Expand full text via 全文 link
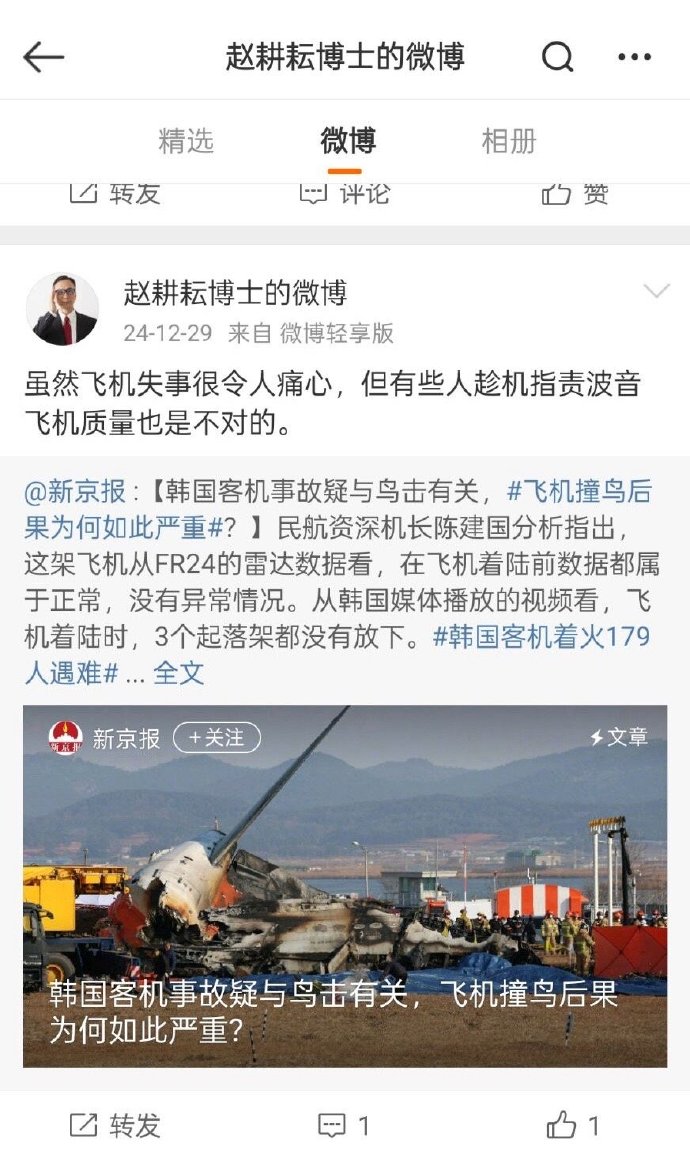The height and width of the screenshot is (1159, 690). [179, 673]
